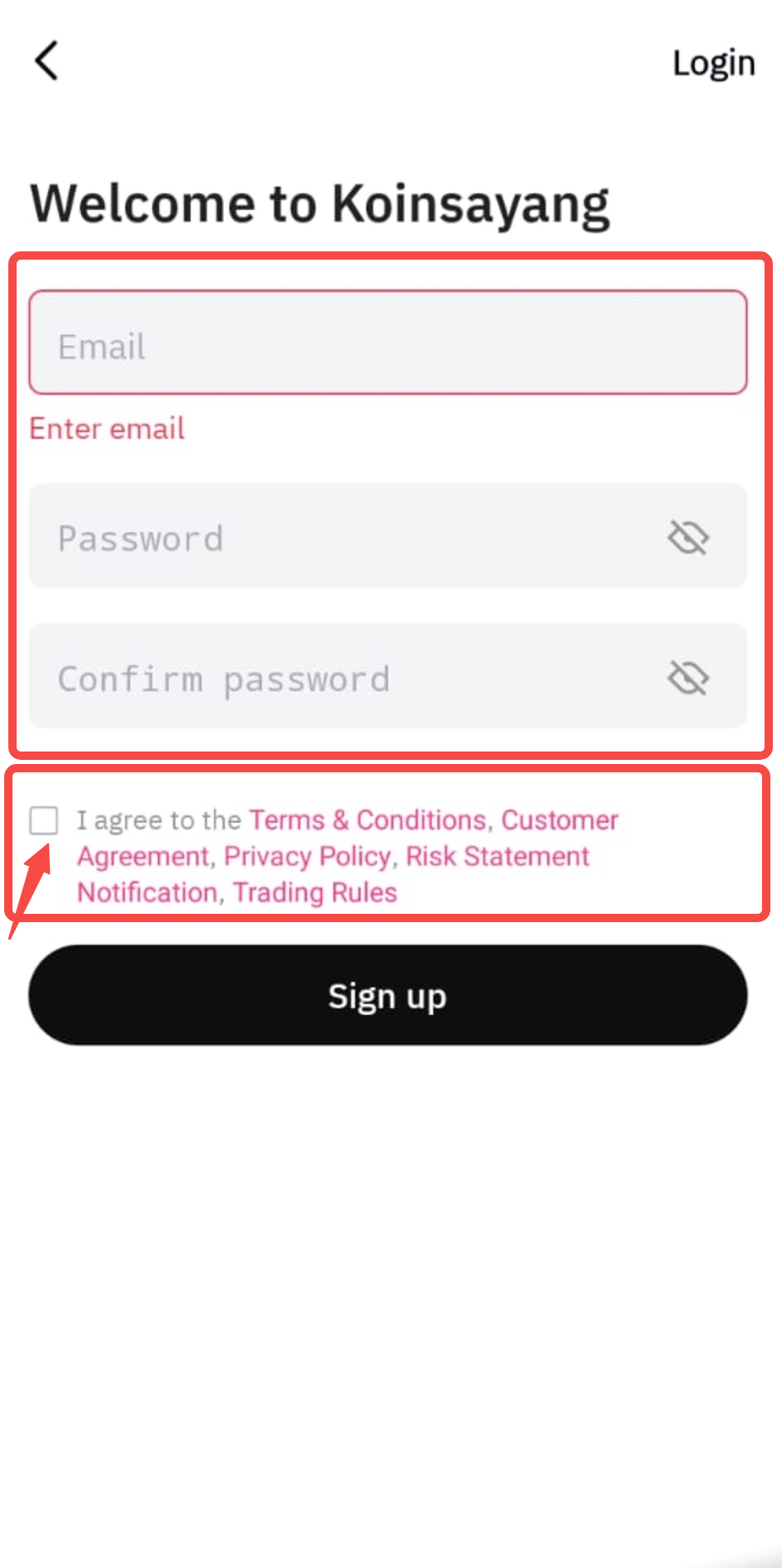The height and width of the screenshot is (1568, 782).
Task: Open the Customer Agreement link
Action: 559,820
